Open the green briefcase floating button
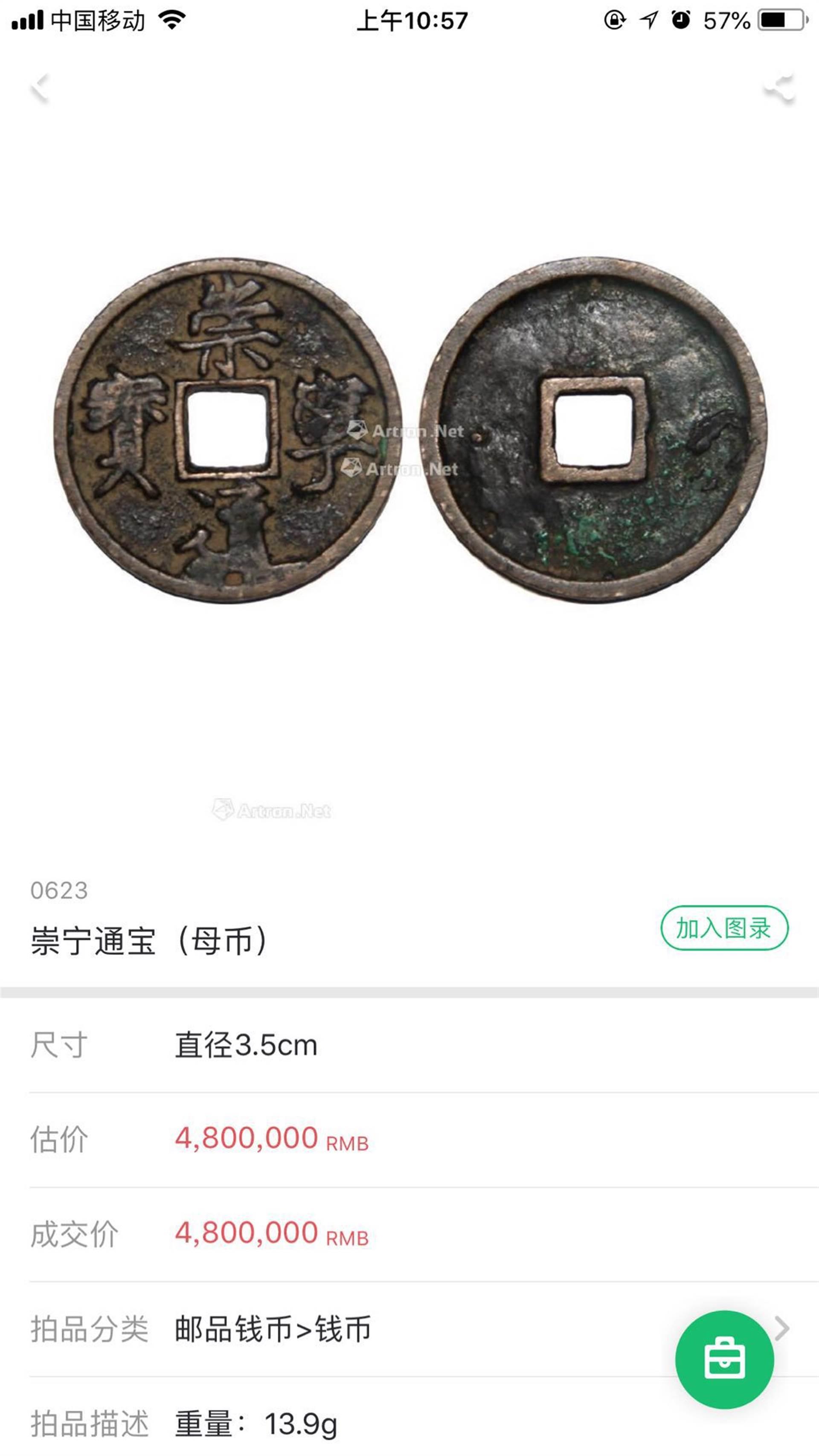The image size is (819, 1456). 725,1359
